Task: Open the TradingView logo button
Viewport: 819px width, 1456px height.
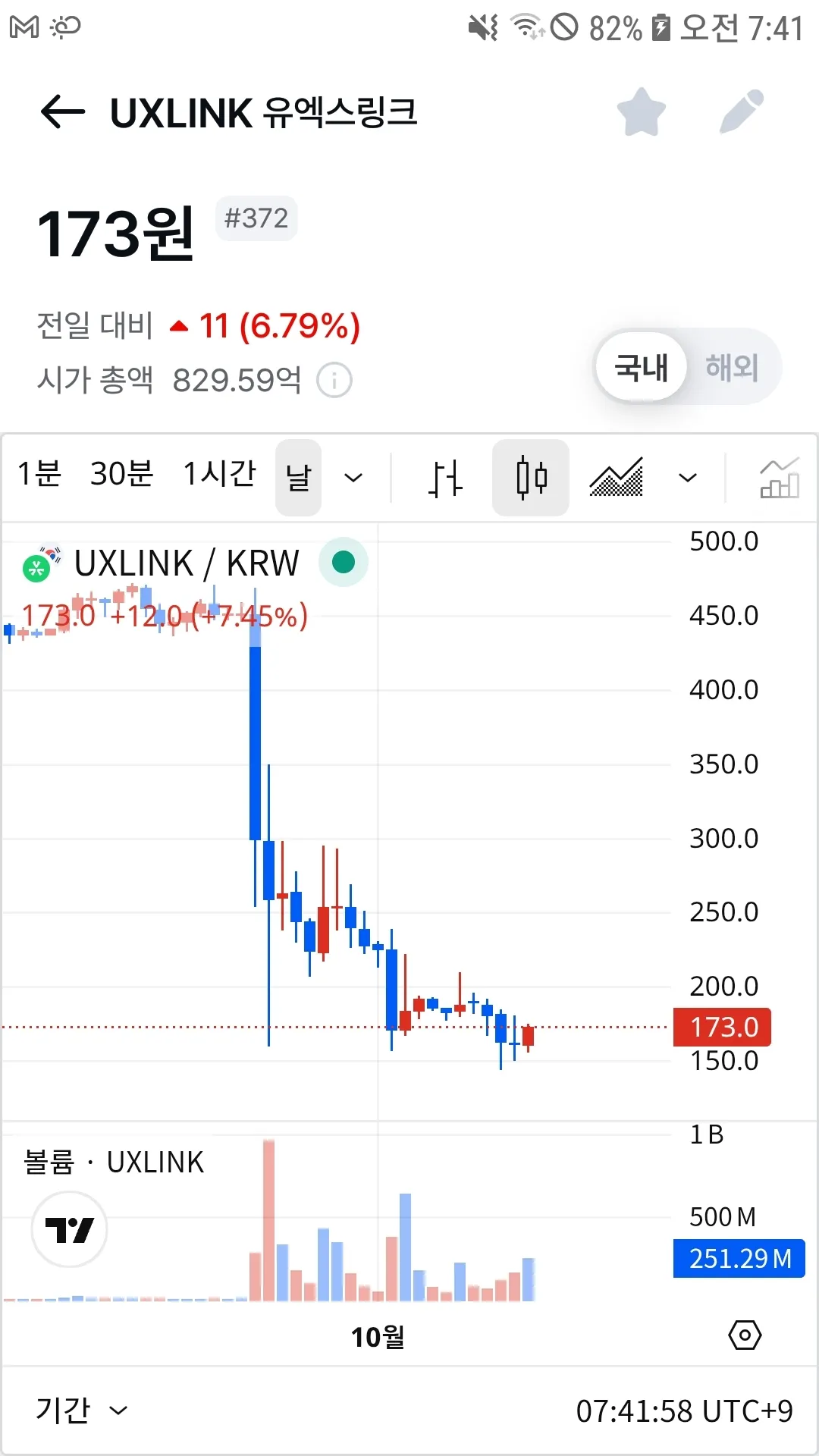Action: pos(69,1229)
